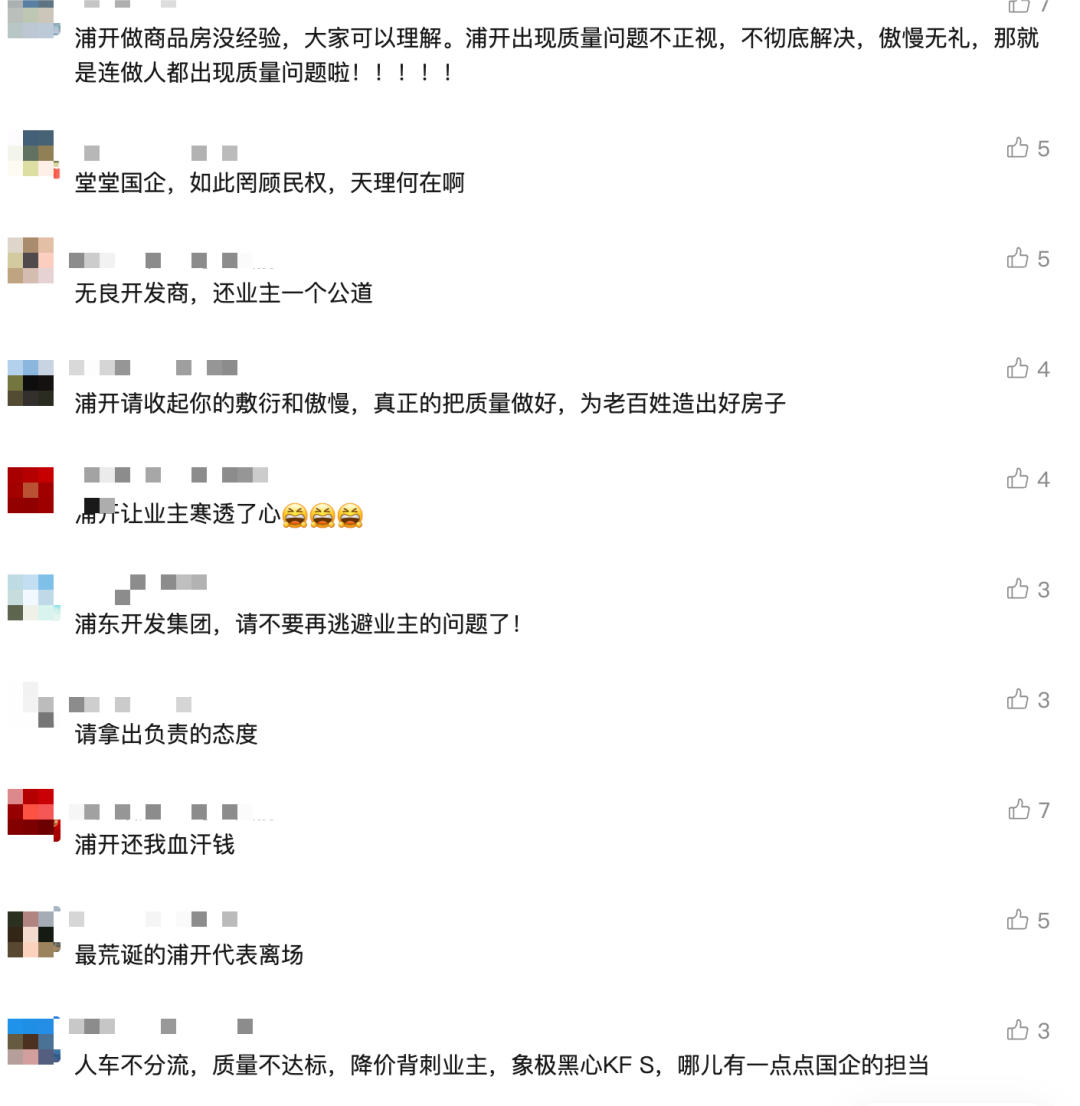Like the comment "浦开还我血汗钱"
Viewport: 1080px width, 1106px height.
(x=1018, y=808)
